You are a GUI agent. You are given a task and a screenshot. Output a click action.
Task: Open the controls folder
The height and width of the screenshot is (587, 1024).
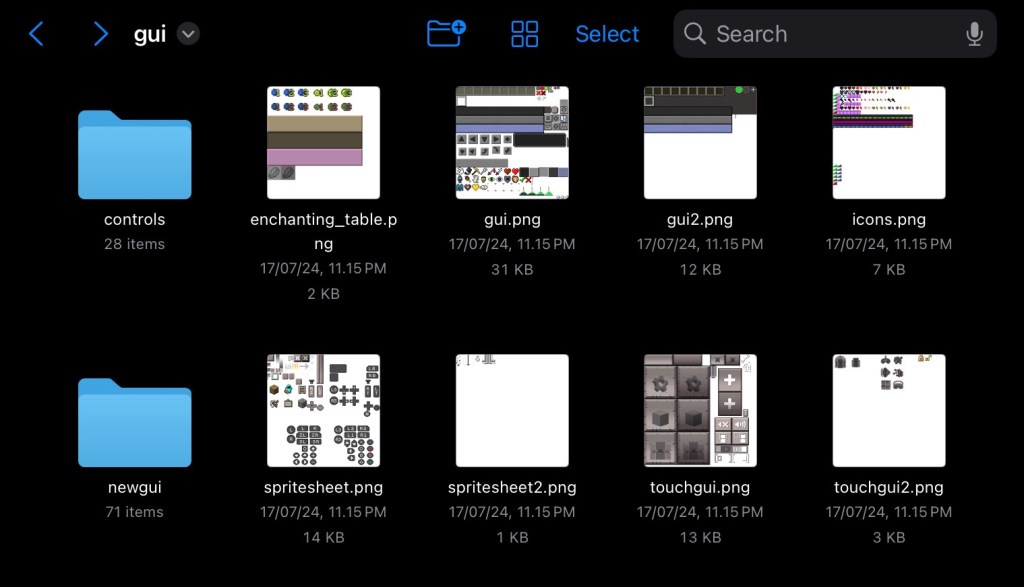coord(134,155)
